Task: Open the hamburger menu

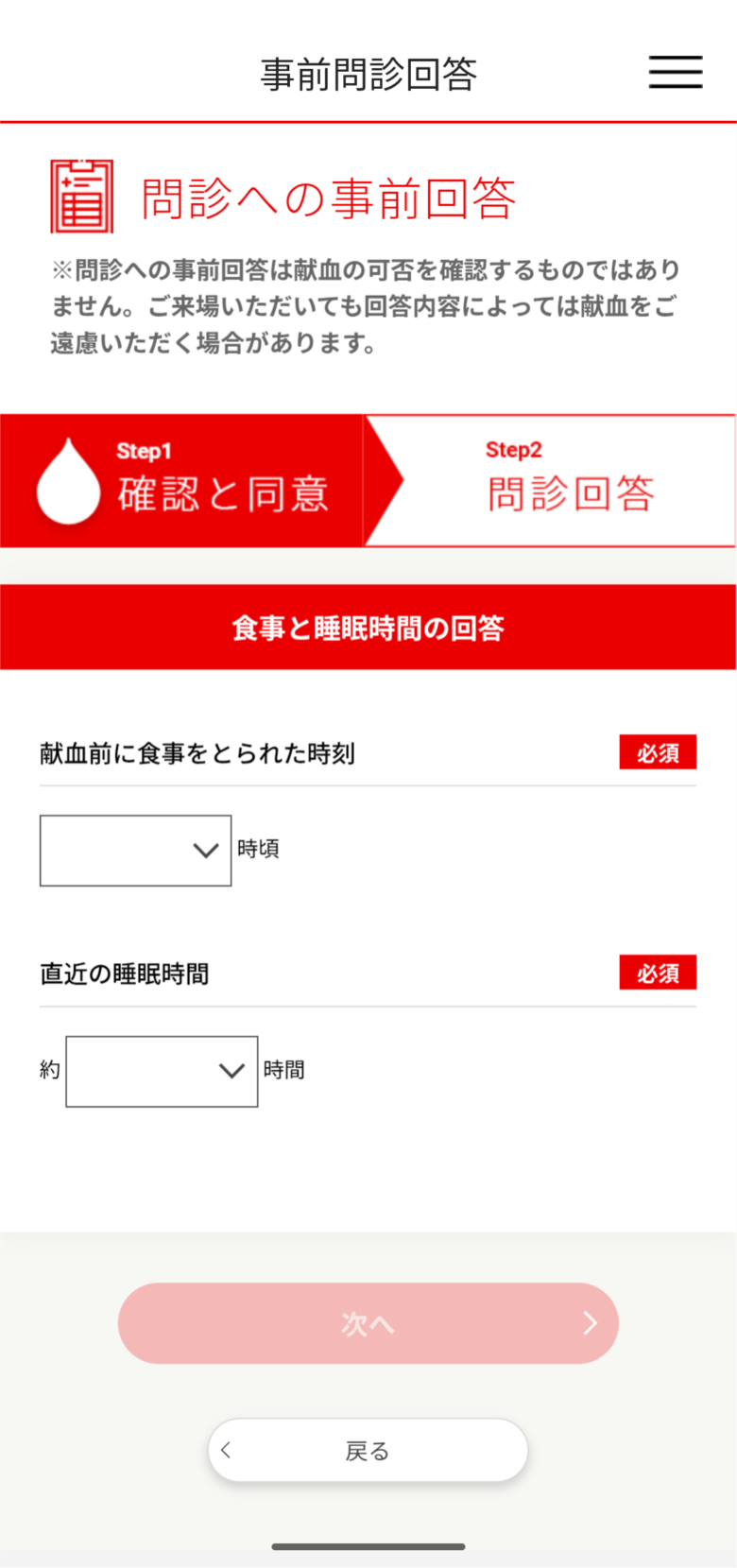Action: [x=675, y=72]
